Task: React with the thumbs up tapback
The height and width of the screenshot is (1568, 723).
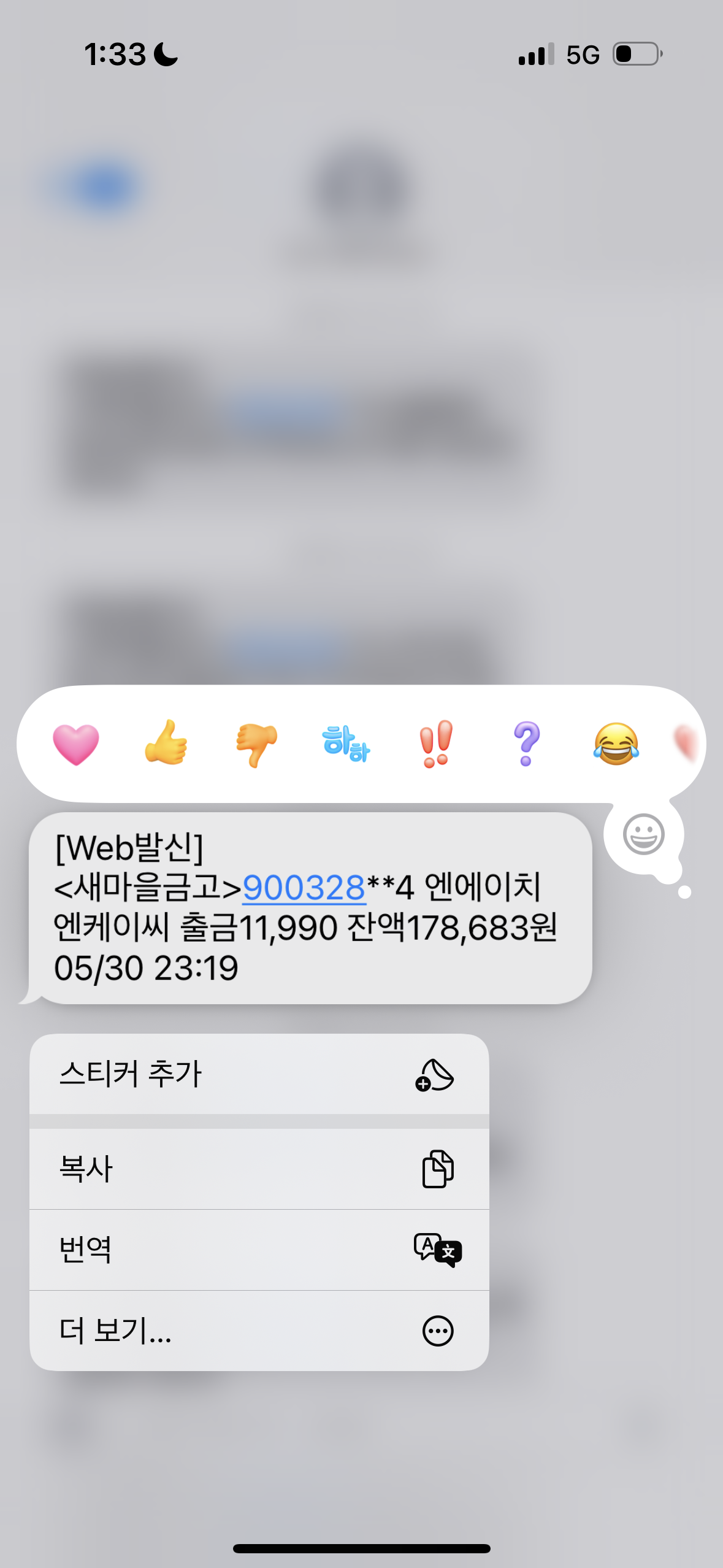Action: (166, 743)
